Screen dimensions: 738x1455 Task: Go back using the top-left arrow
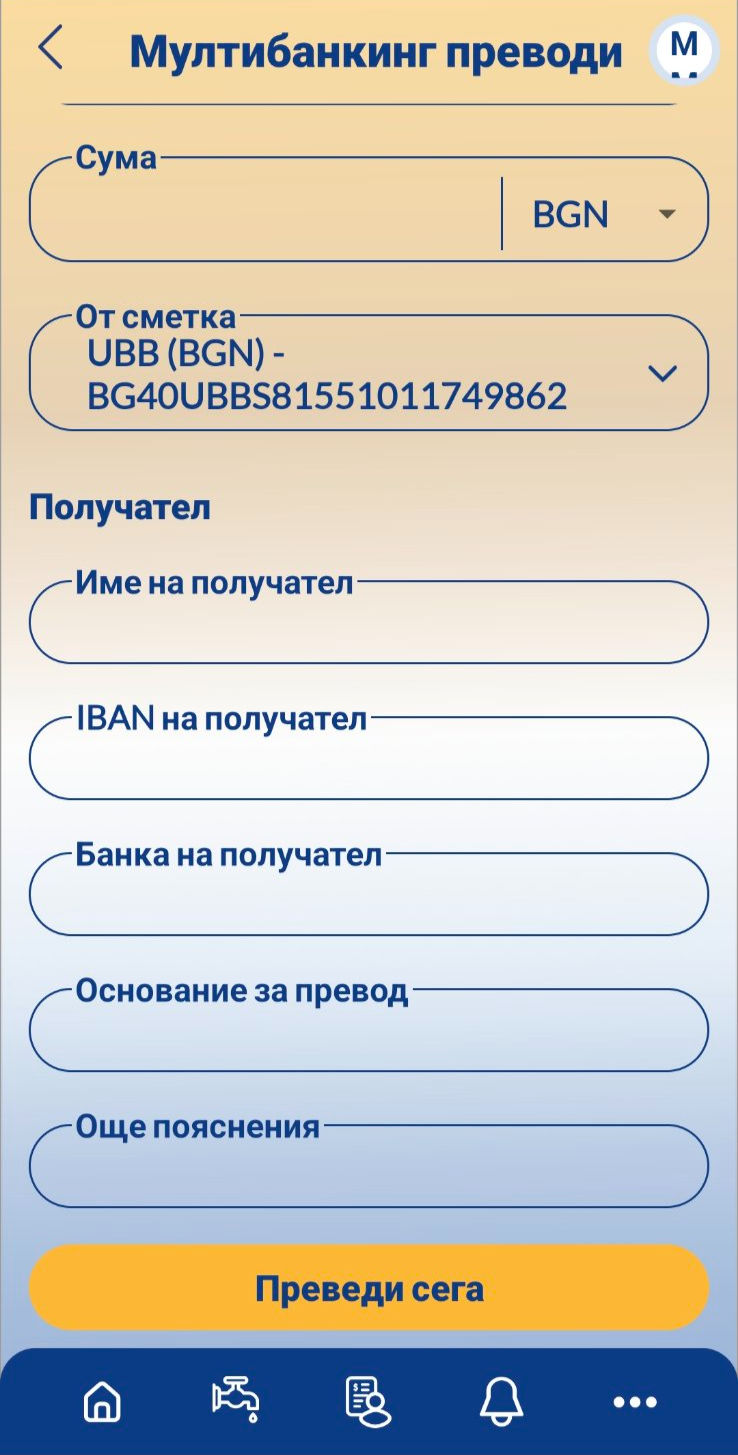tap(50, 49)
